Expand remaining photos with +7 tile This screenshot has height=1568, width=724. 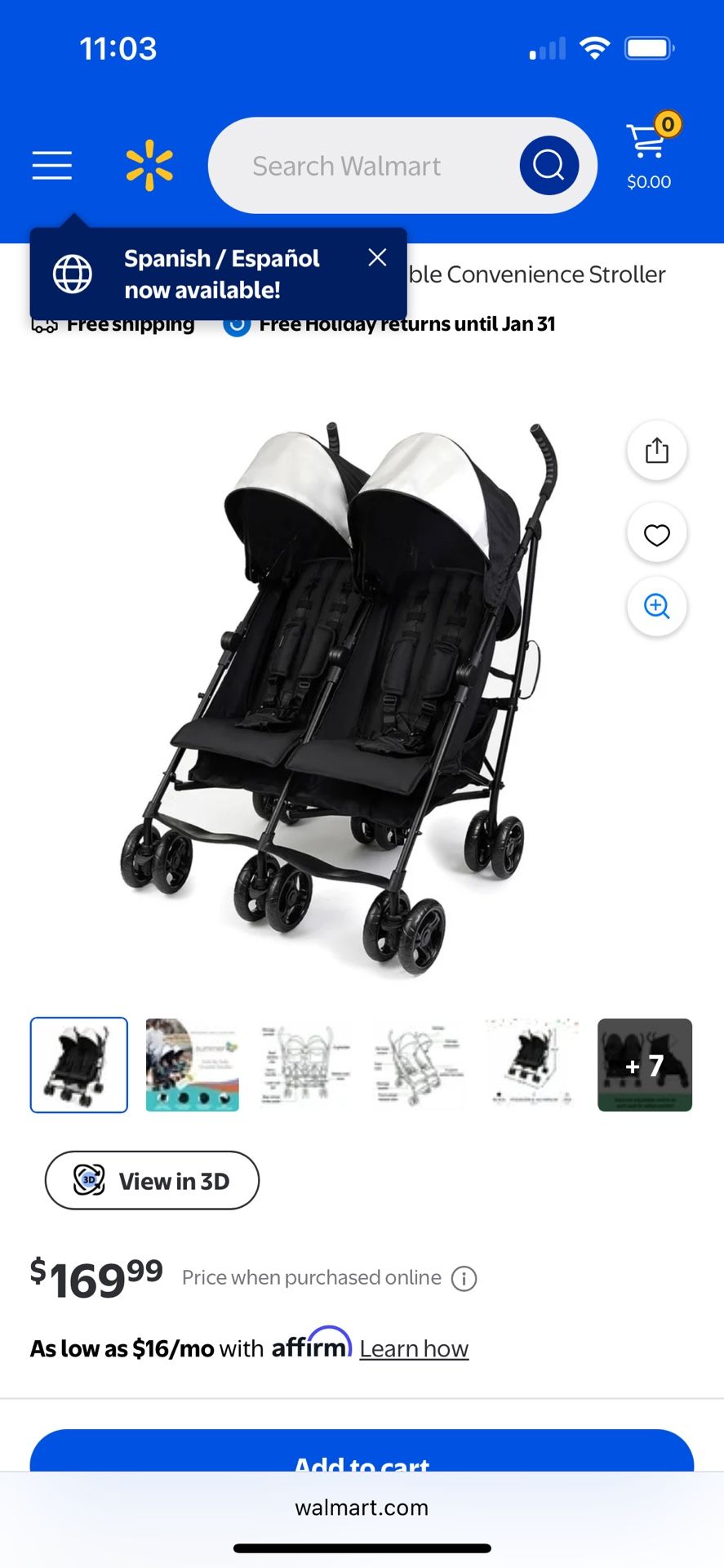tap(644, 1065)
